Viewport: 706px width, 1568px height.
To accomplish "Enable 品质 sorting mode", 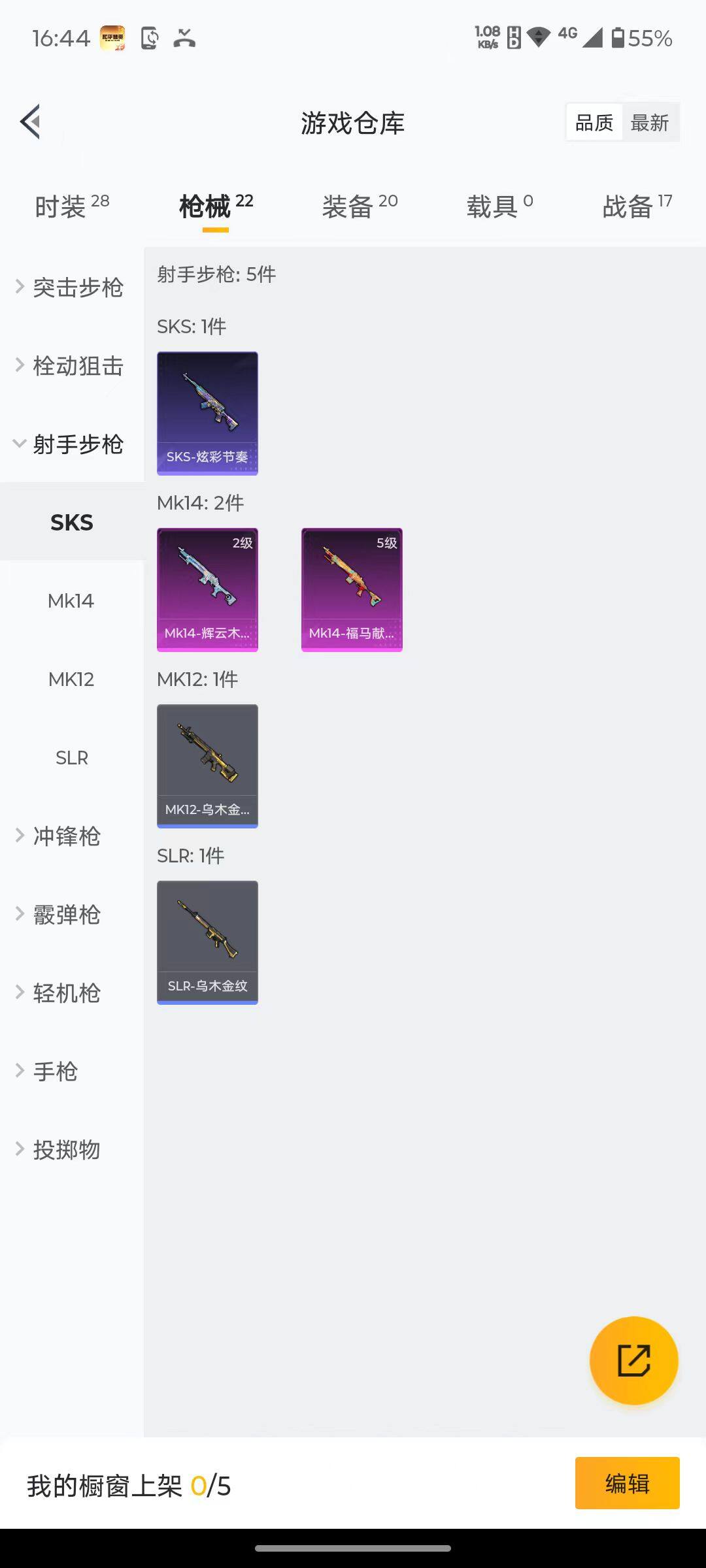I will click(x=593, y=122).
